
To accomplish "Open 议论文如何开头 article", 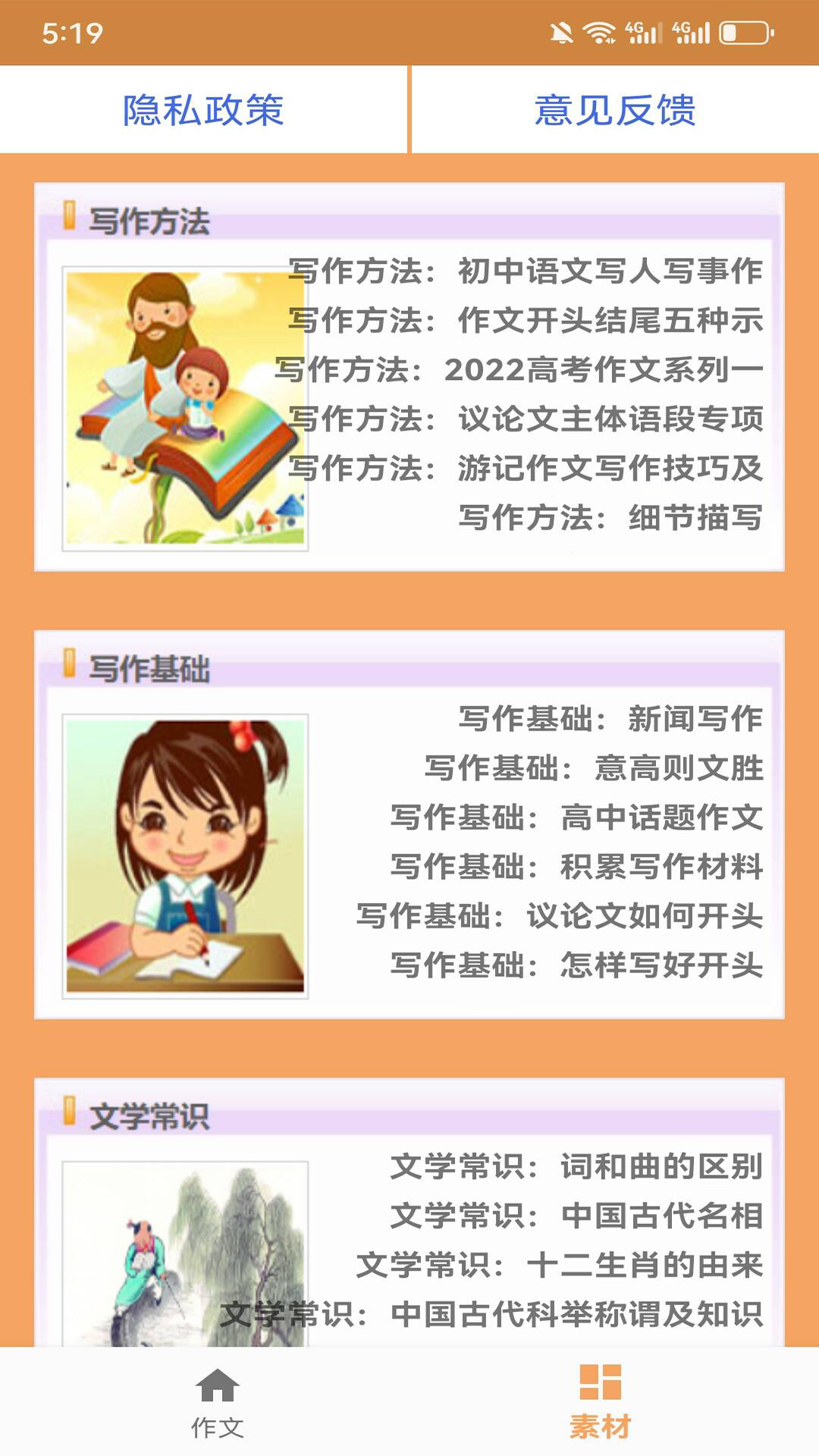I will [x=560, y=915].
